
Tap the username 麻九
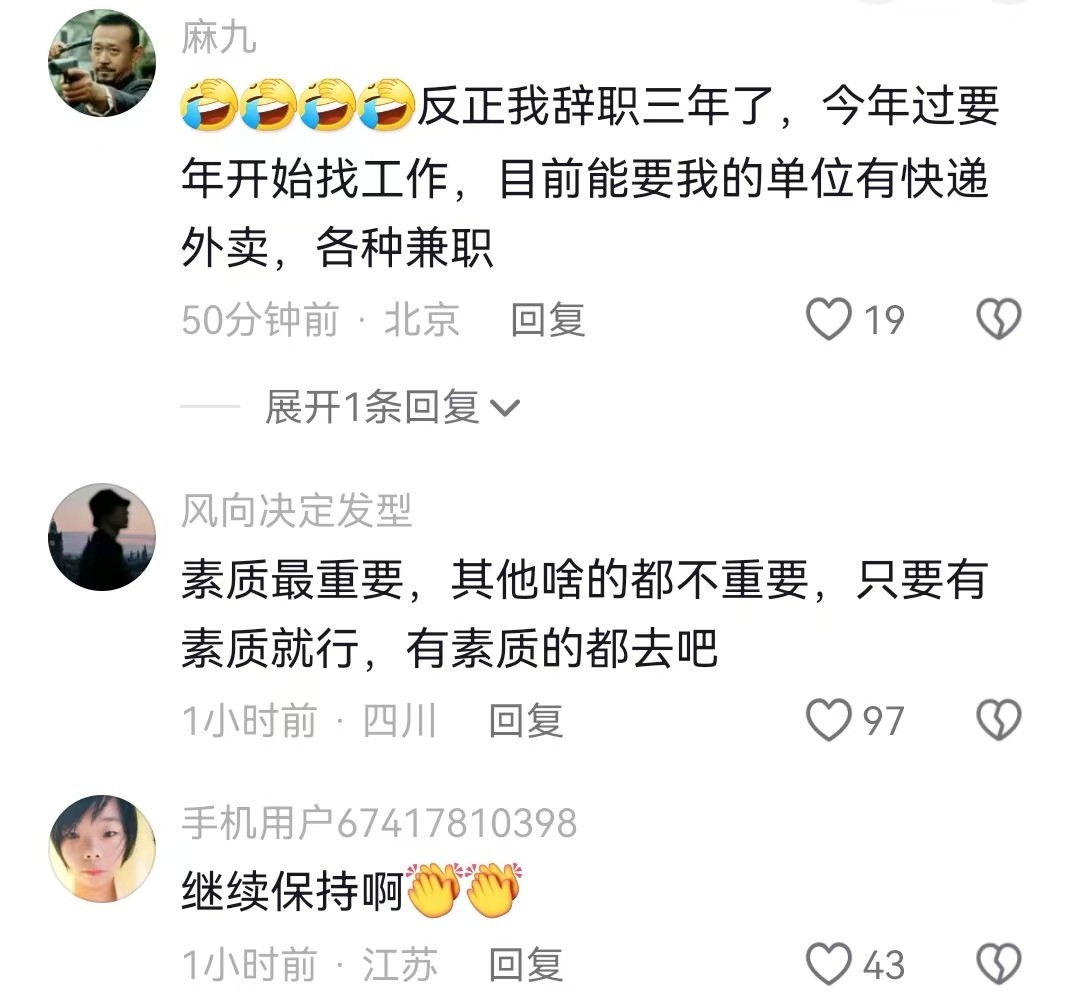point(219,38)
